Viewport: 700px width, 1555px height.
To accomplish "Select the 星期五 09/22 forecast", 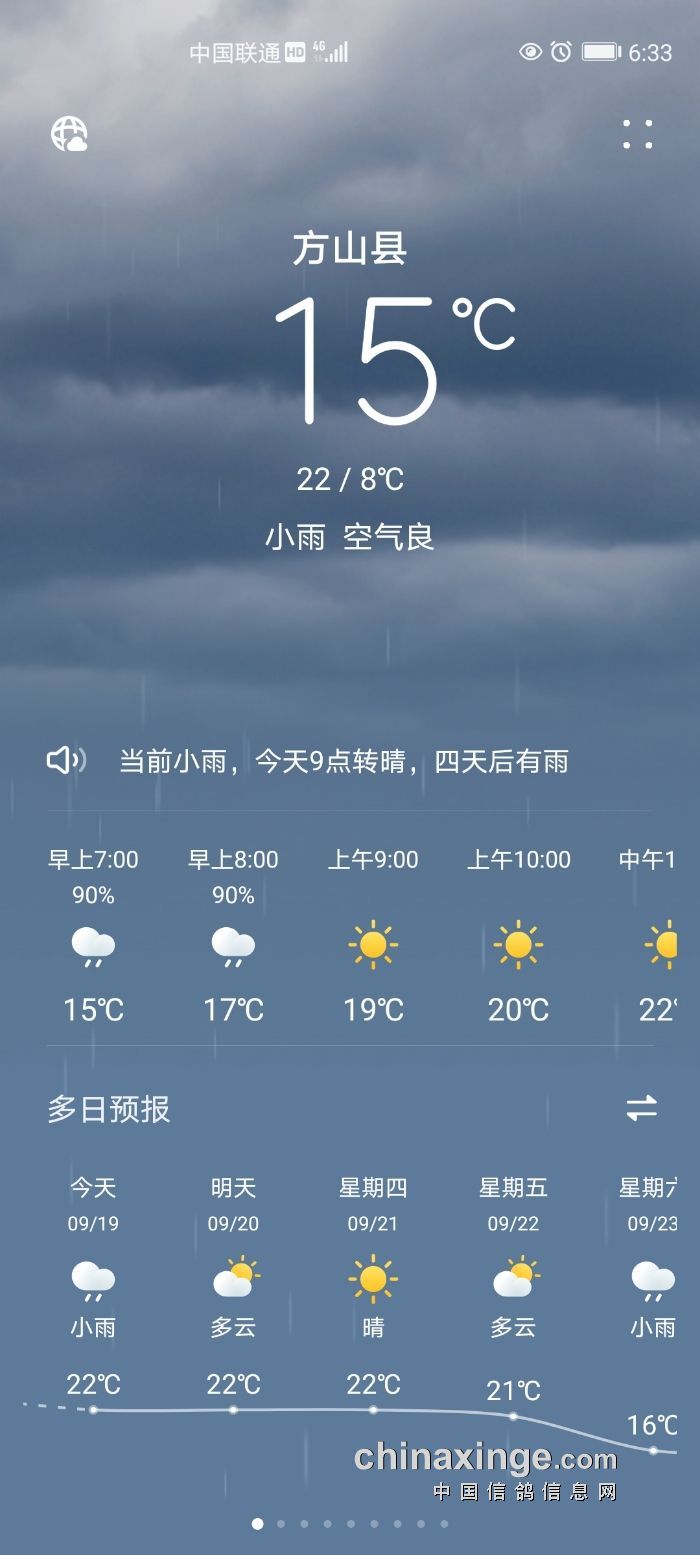I will [513, 1260].
